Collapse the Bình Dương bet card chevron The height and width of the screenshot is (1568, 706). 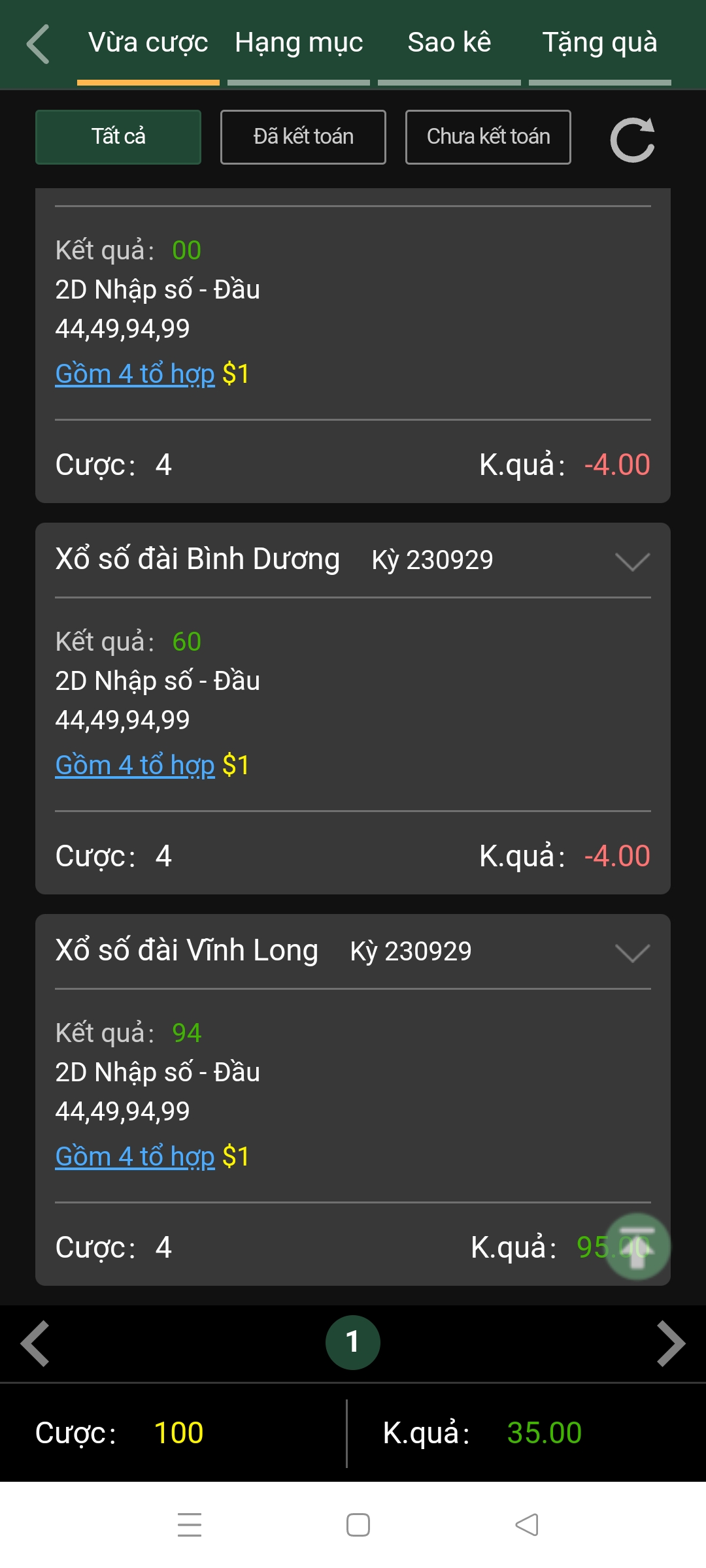click(632, 561)
